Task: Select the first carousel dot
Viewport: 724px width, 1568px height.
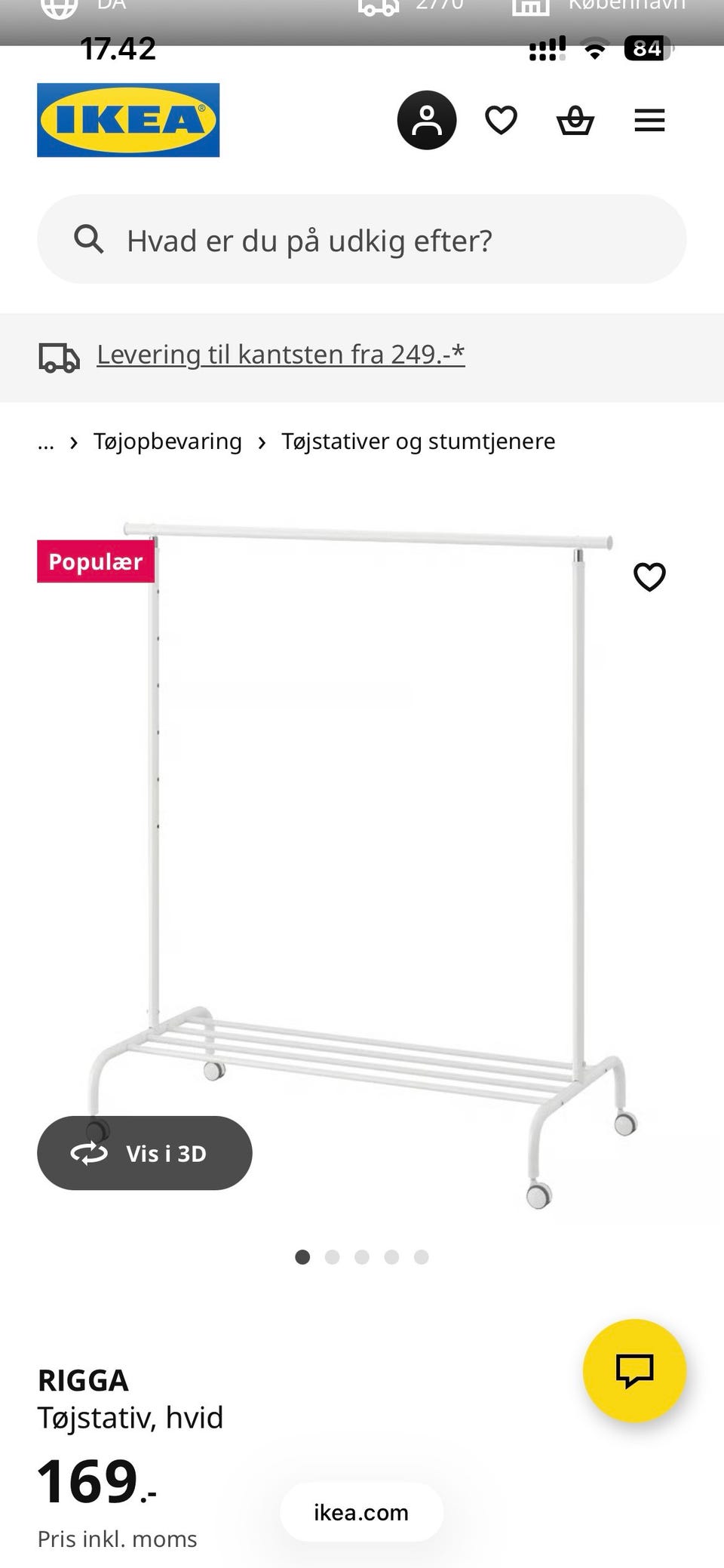Action: pos(303,1257)
